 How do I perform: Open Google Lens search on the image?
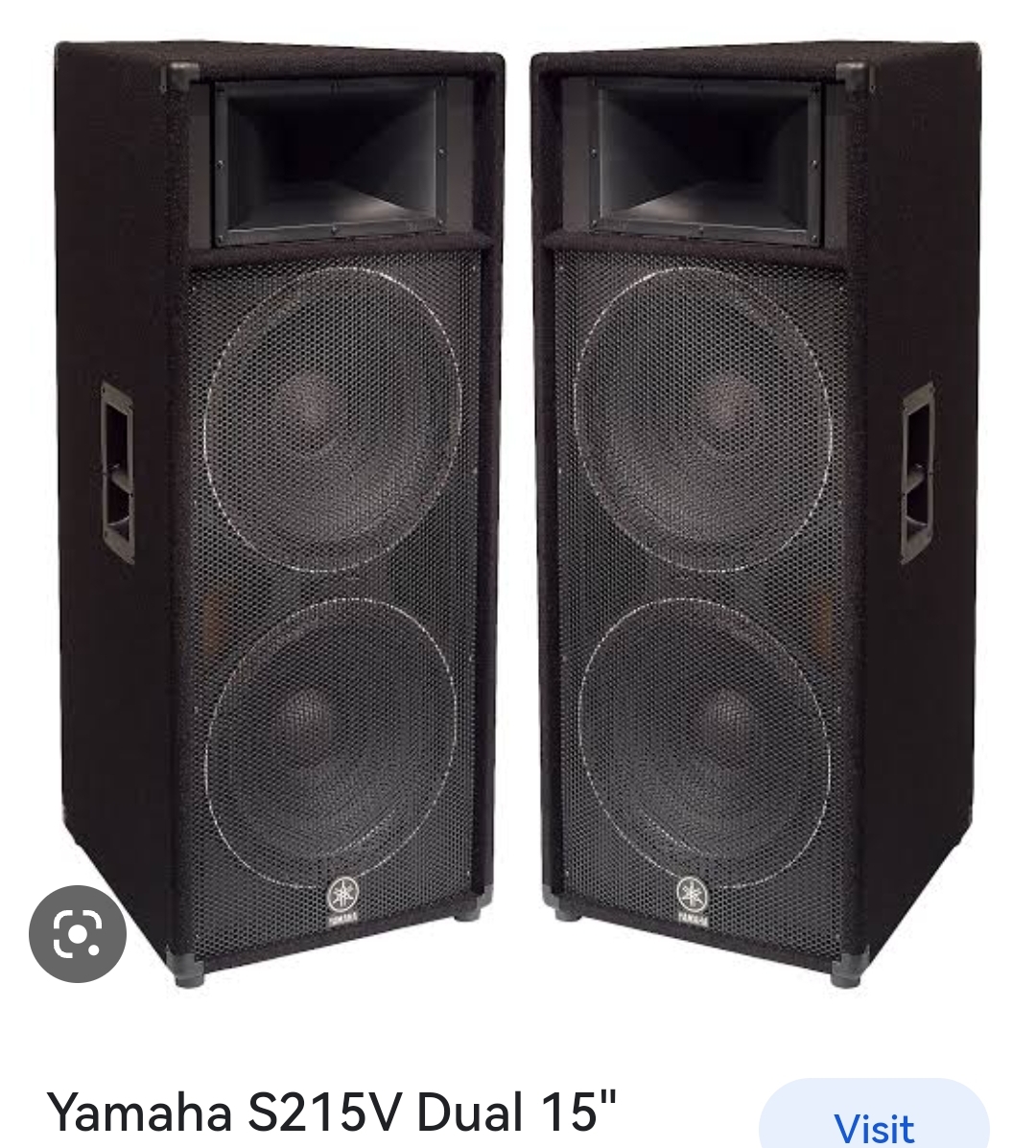(x=78, y=934)
